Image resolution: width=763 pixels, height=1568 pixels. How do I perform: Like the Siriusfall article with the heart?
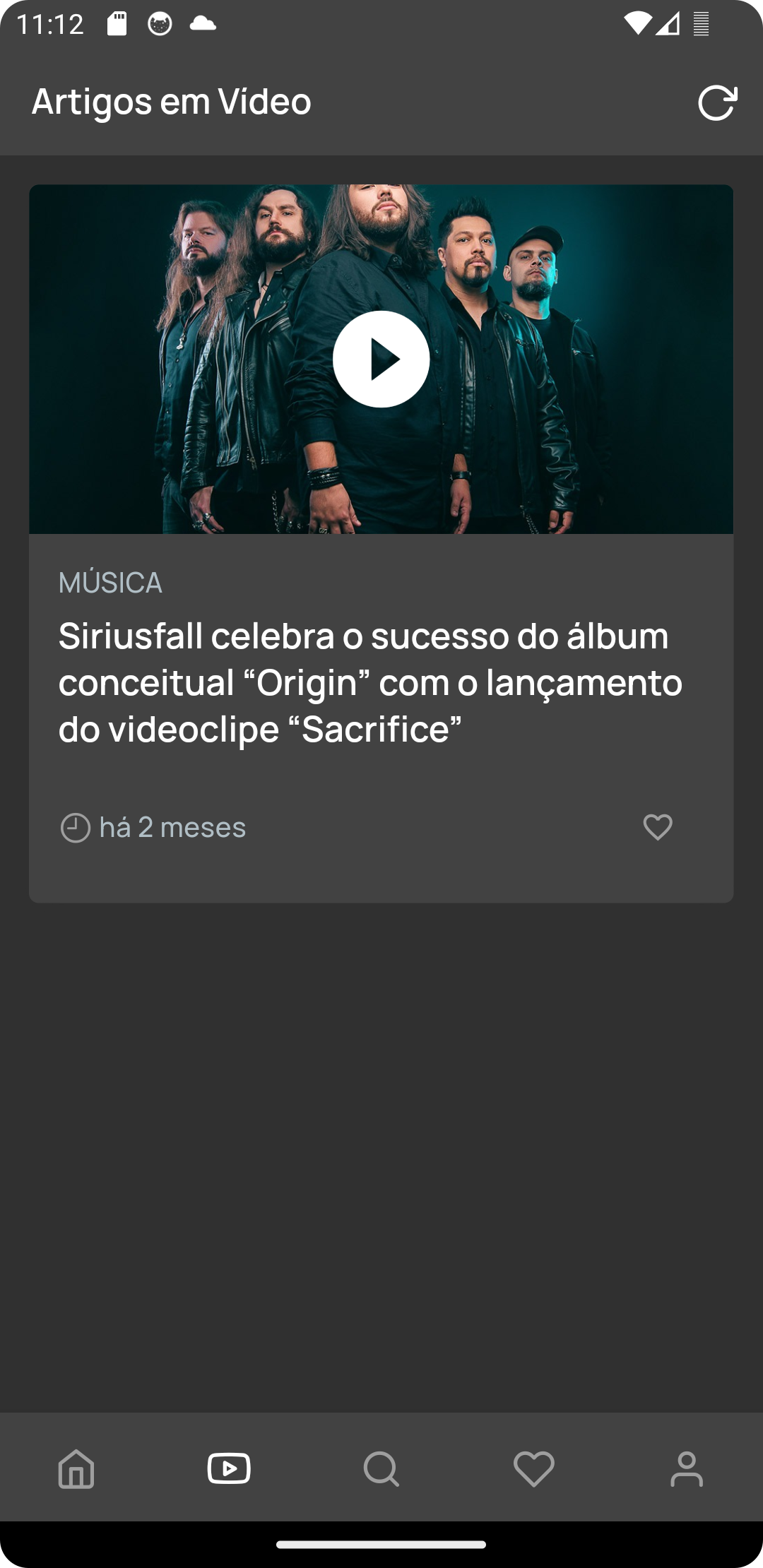tap(657, 827)
